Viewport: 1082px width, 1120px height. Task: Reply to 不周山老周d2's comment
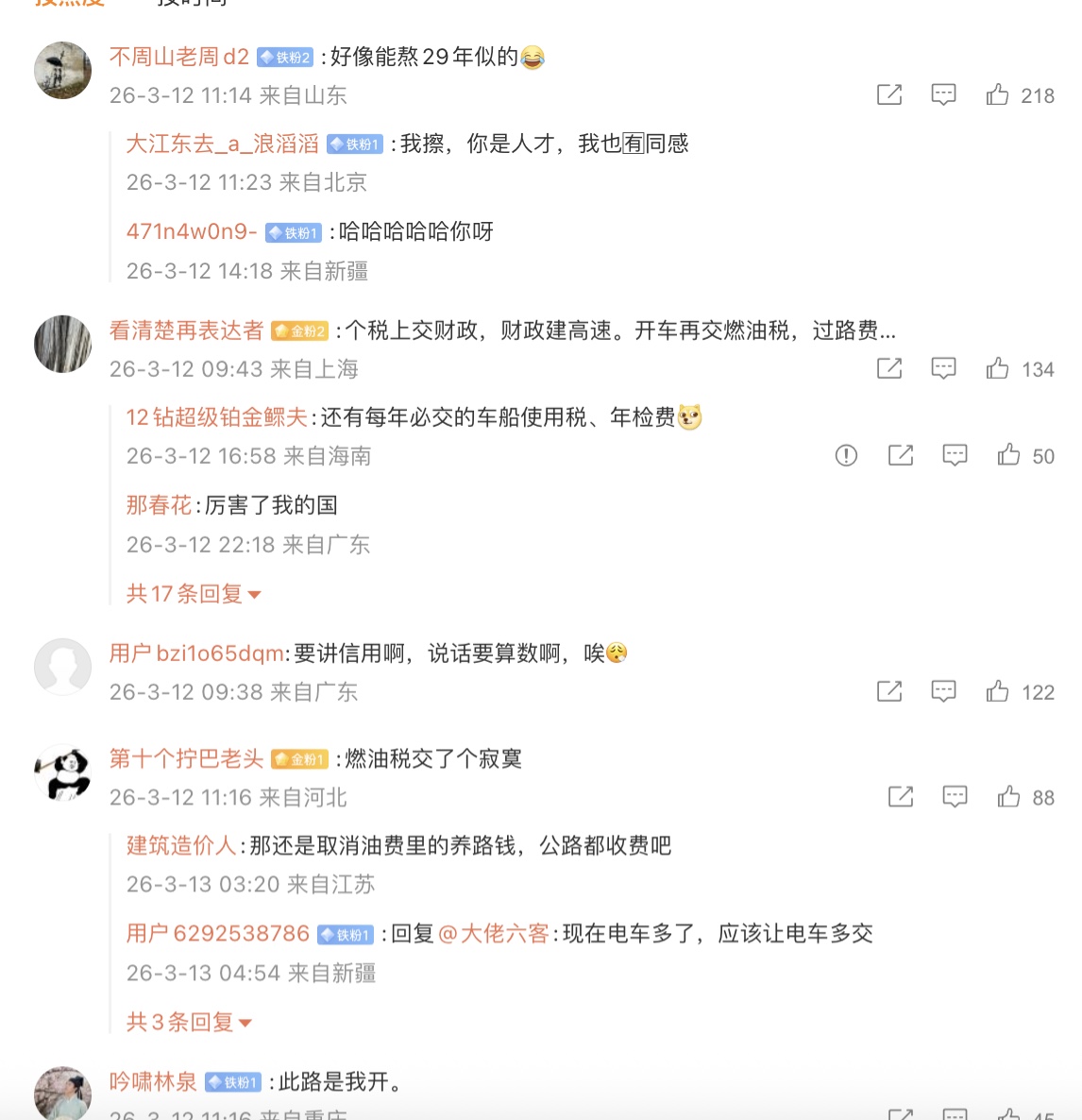pyautogui.click(x=943, y=94)
